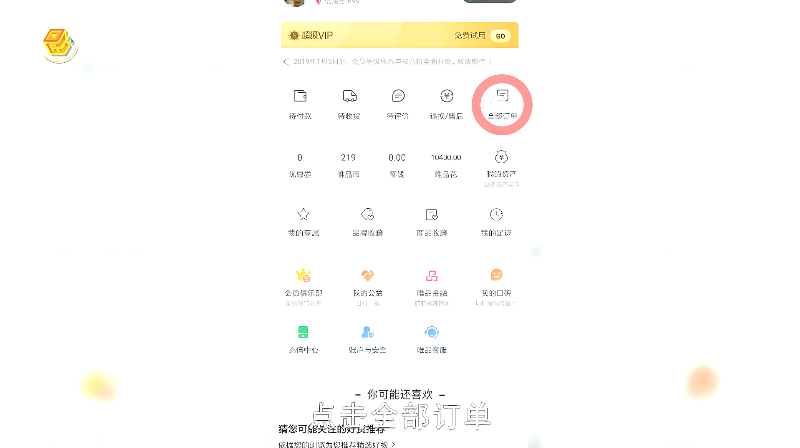Open 待评价 orders to review
The image size is (800, 448).
coord(398,103)
